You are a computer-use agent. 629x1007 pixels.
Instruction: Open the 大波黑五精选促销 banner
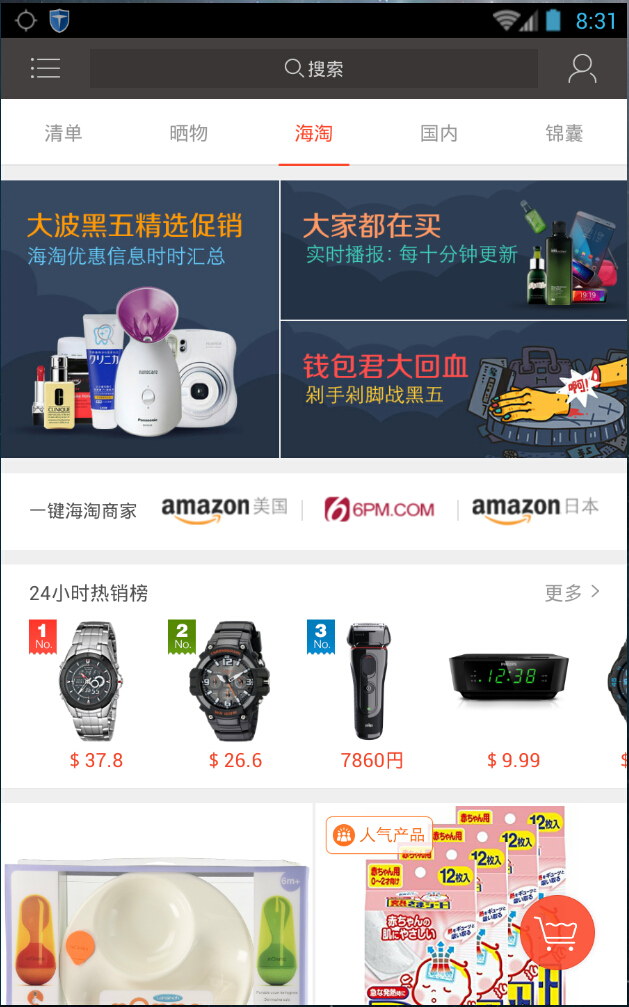tap(140, 320)
